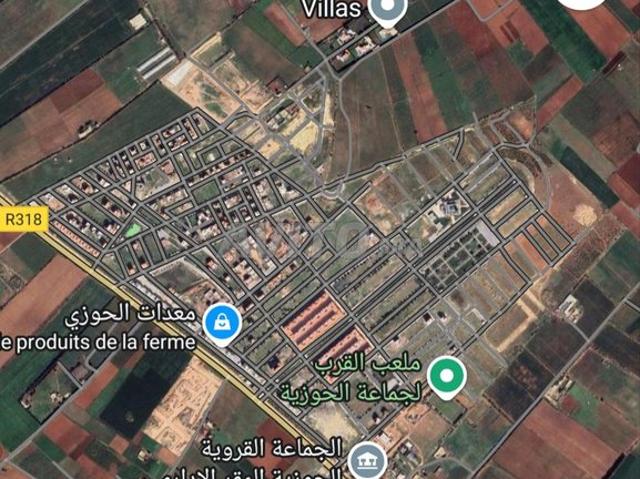Viewport: 640px width, 479px height.
Task: Open the rural commune government building marker
Action: [x=370, y=462]
